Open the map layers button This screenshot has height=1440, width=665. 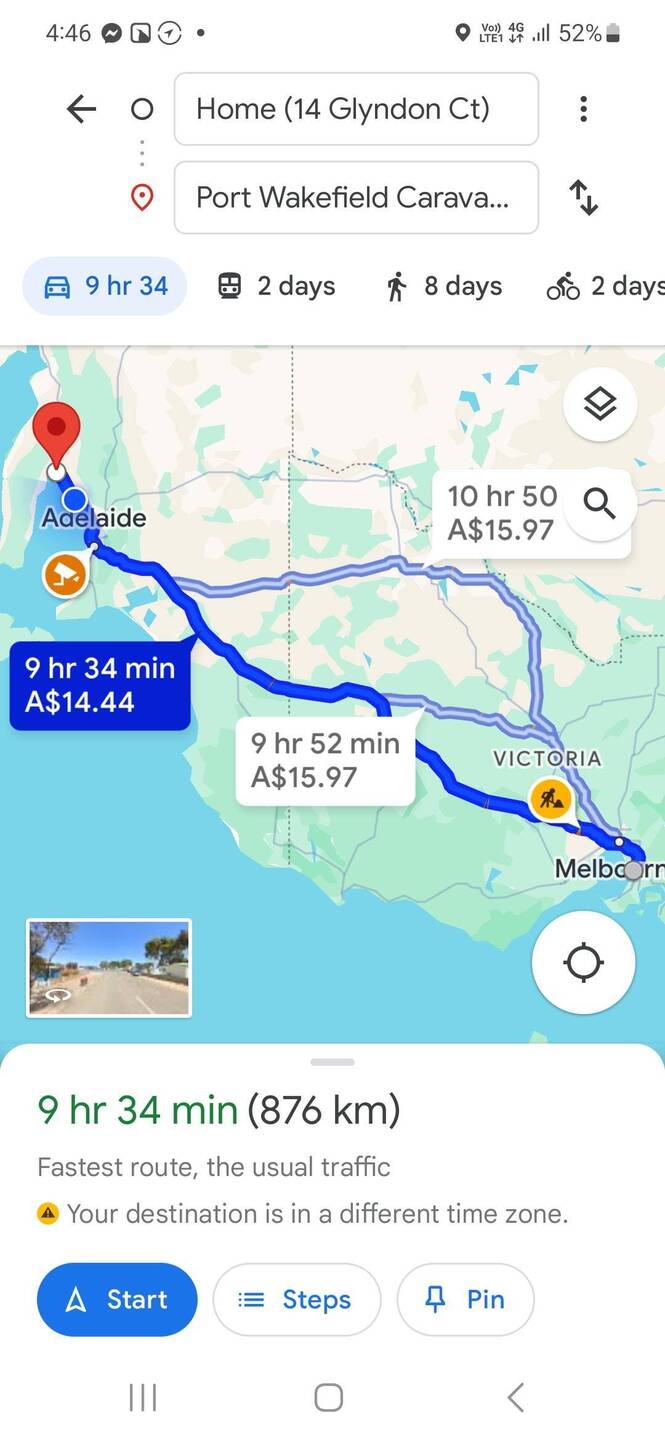(x=599, y=404)
